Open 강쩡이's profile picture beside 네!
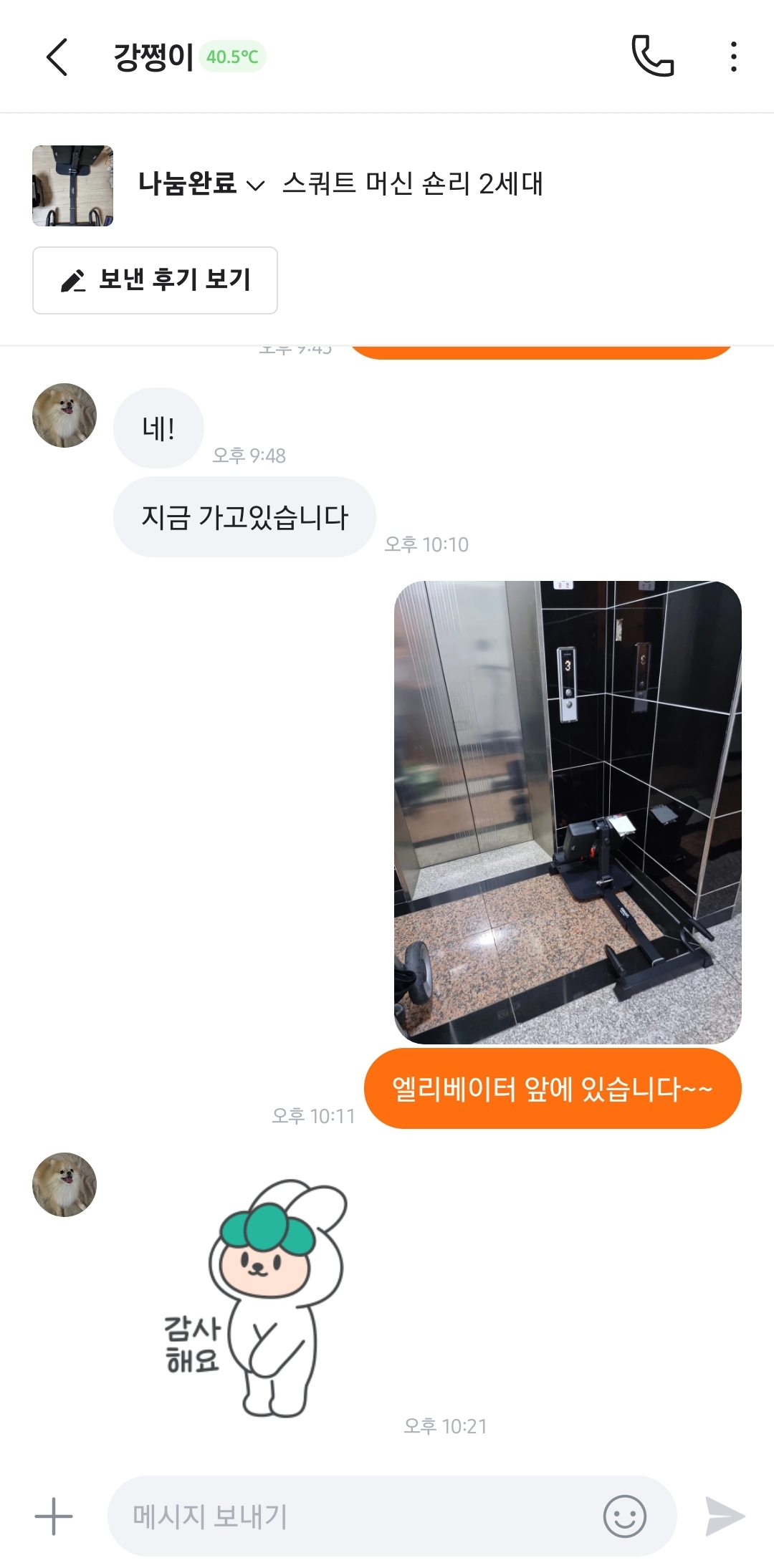The image size is (774, 1568). coord(64,415)
